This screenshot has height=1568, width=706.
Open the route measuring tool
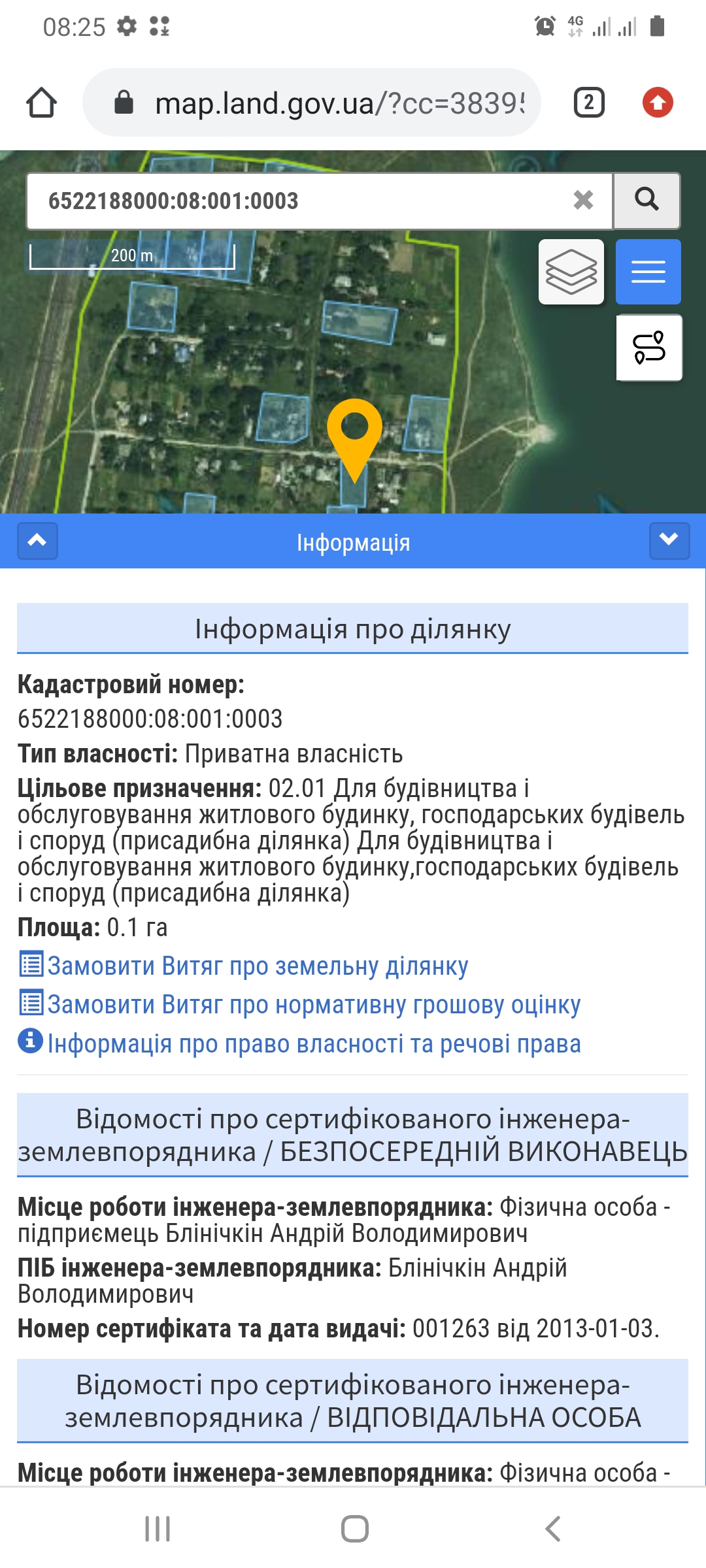pyautogui.click(x=649, y=348)
